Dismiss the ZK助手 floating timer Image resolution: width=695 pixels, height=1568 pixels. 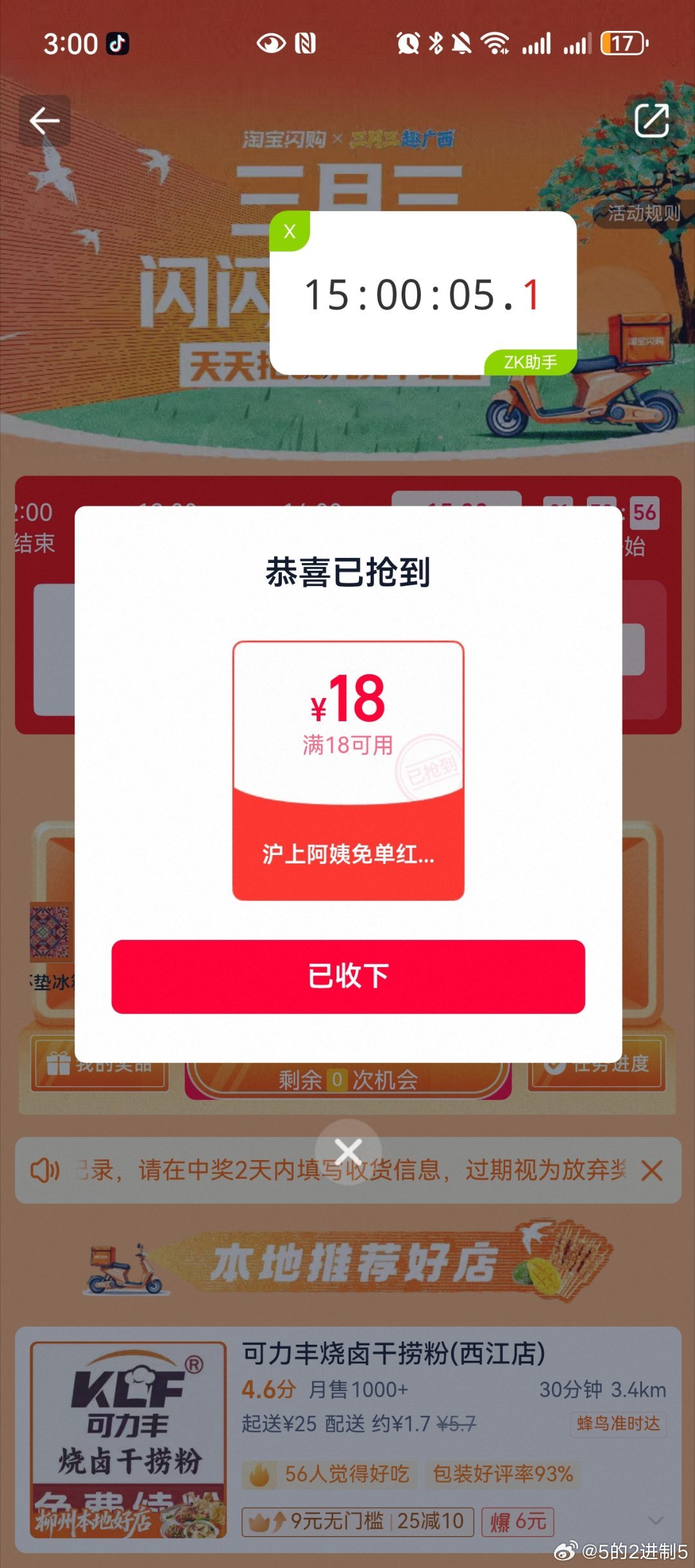(290, 232)
